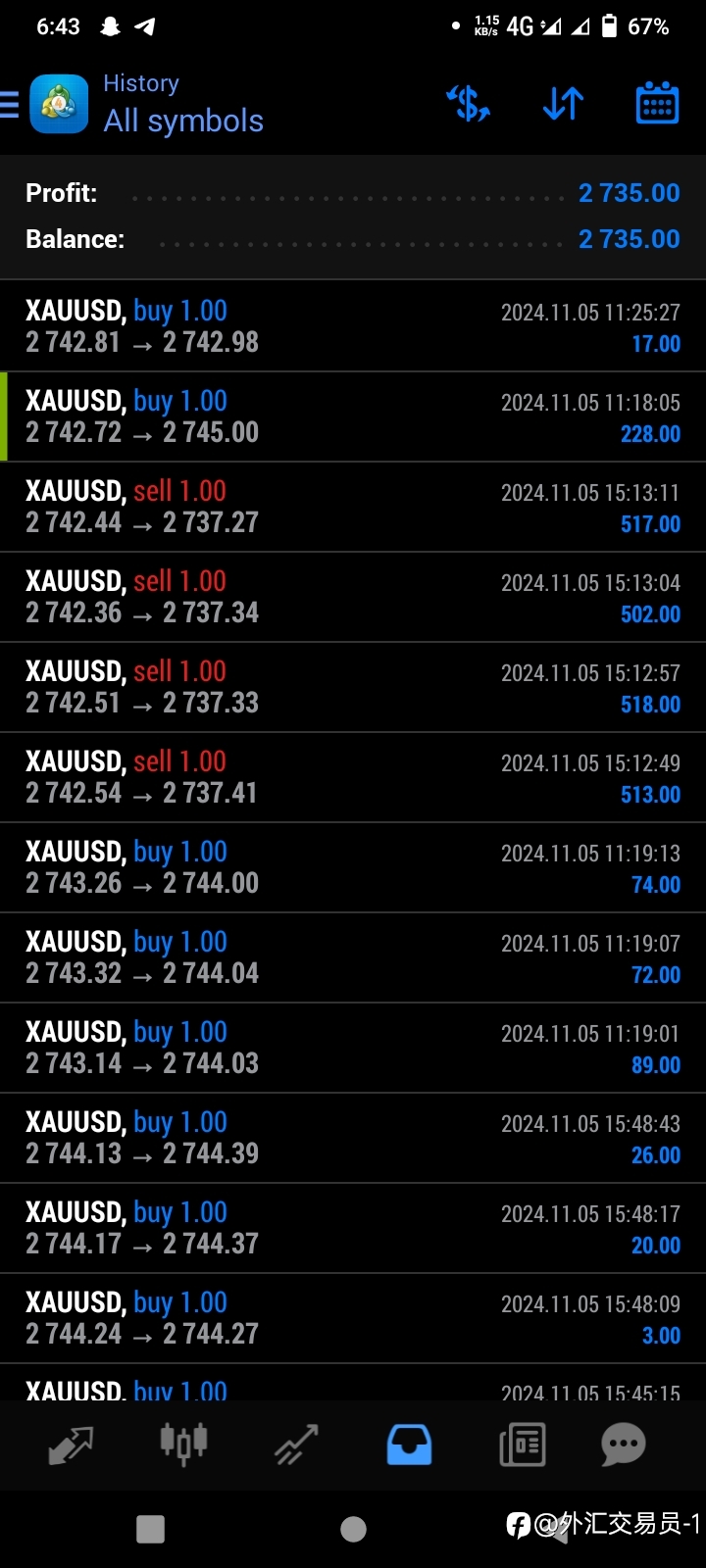Switch to the Chart candlestick tab
Screen dimensions: 706x1568
coord(183,1444)
